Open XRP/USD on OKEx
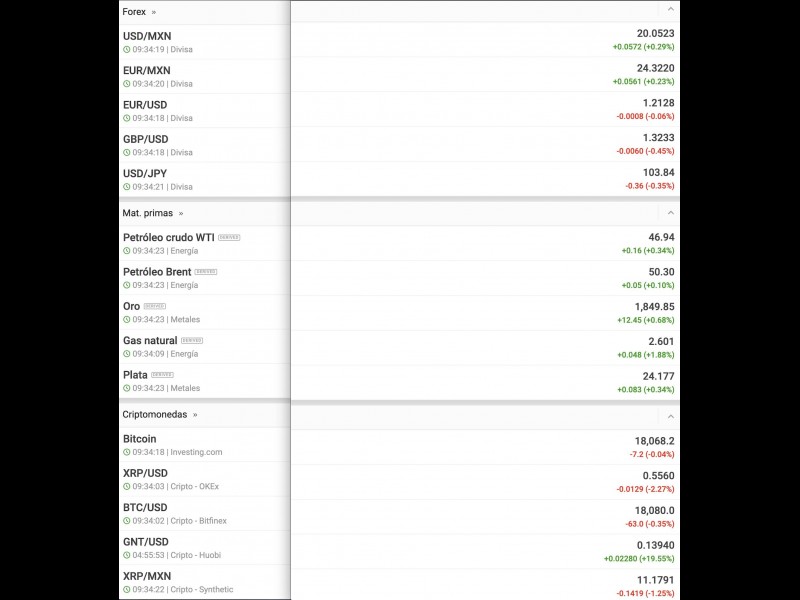Viewport: 800px width, 600px height. 145,473
